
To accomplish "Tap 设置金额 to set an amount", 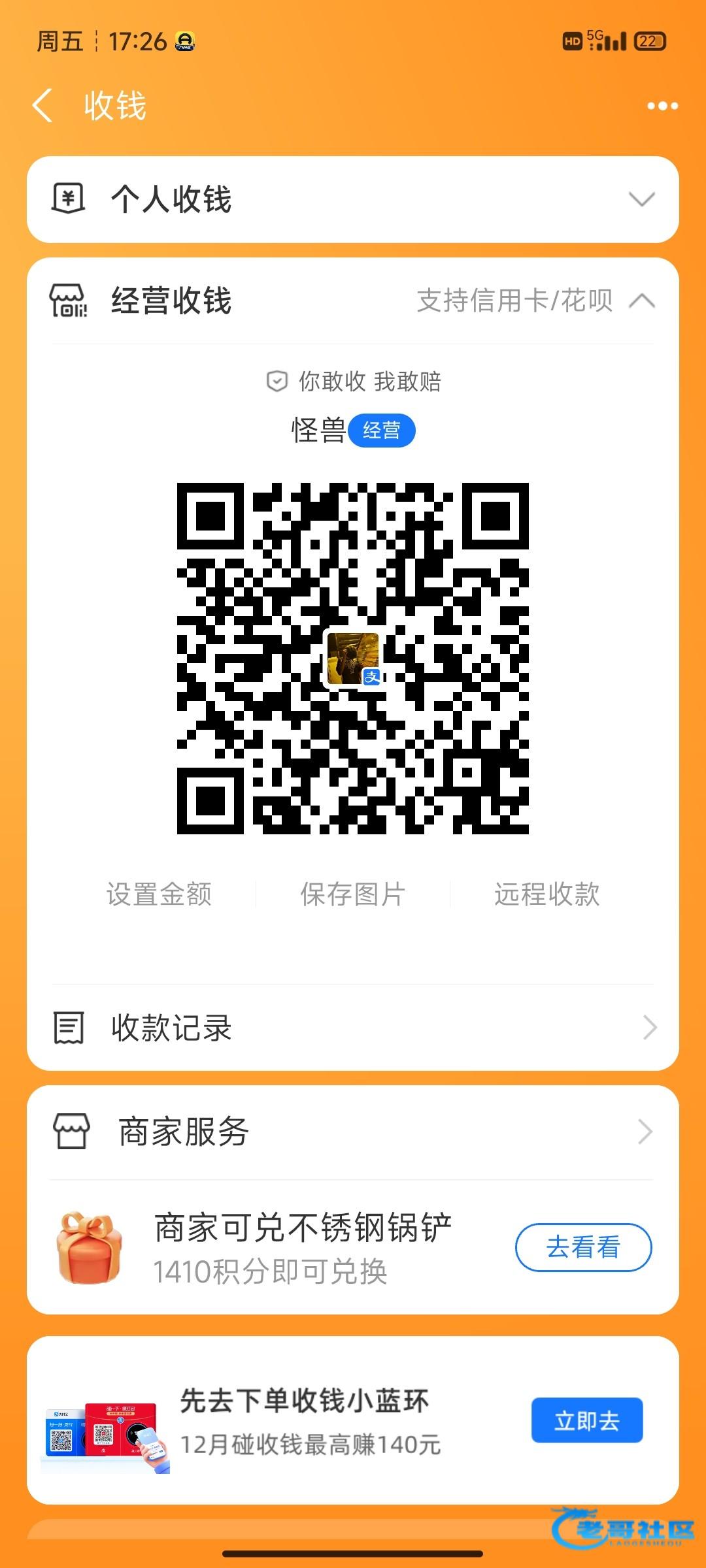I will [x=159, y=894].
